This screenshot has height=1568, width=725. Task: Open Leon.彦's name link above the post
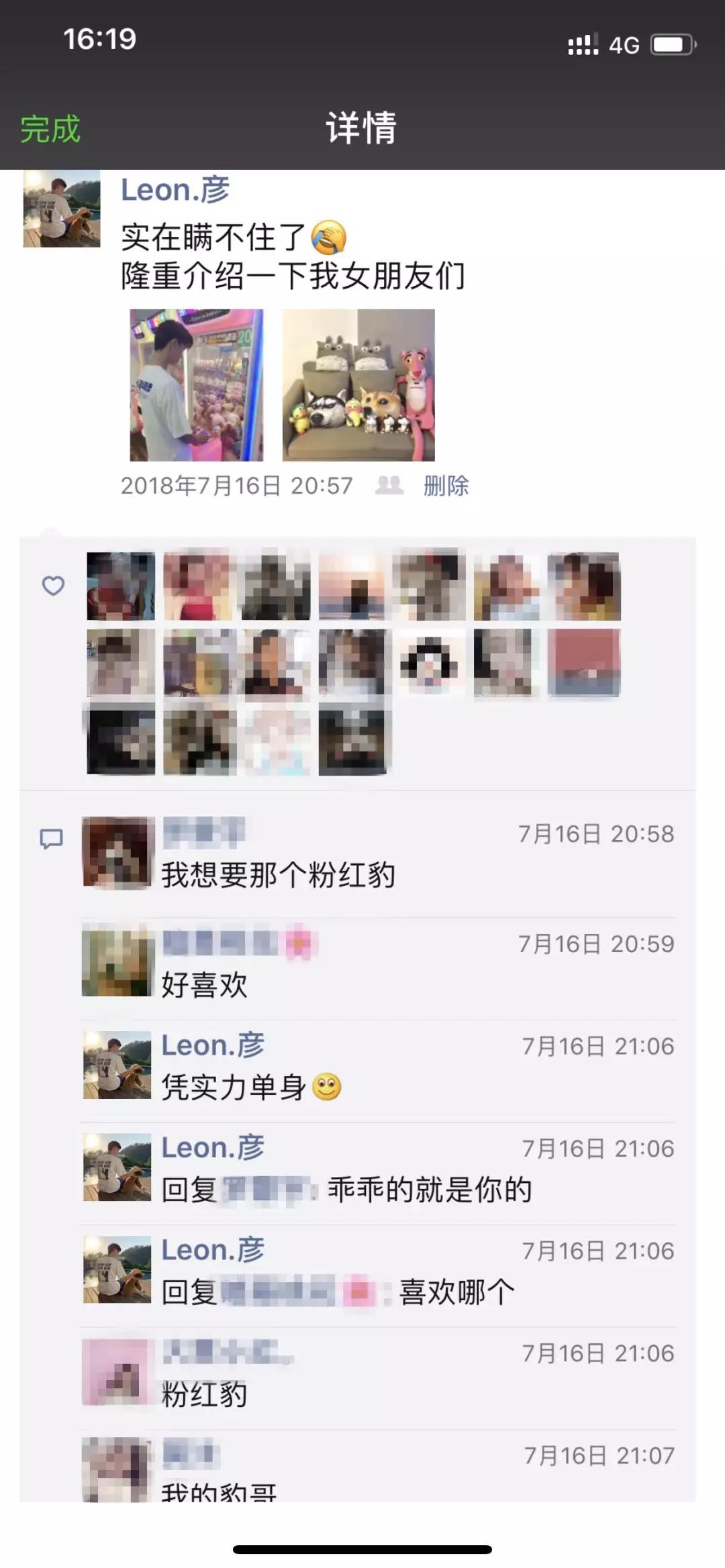point(175,190)
